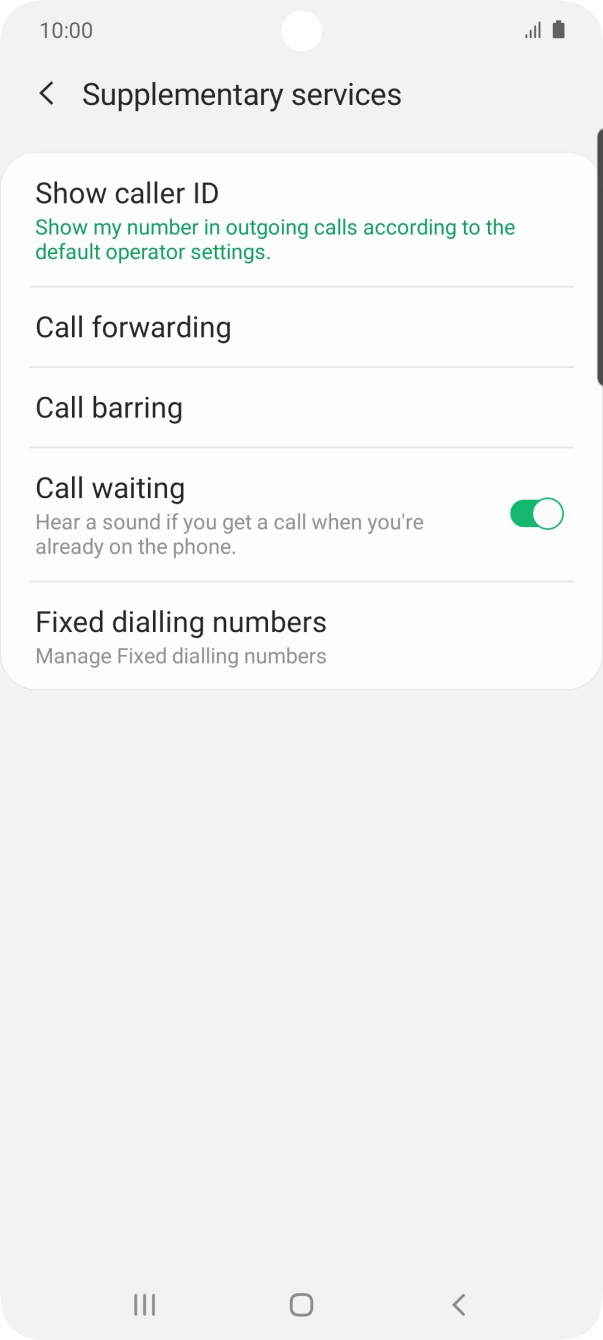
Task: Open Show caller ID setting
Action: pyautogui.click(x=301, y=220)
